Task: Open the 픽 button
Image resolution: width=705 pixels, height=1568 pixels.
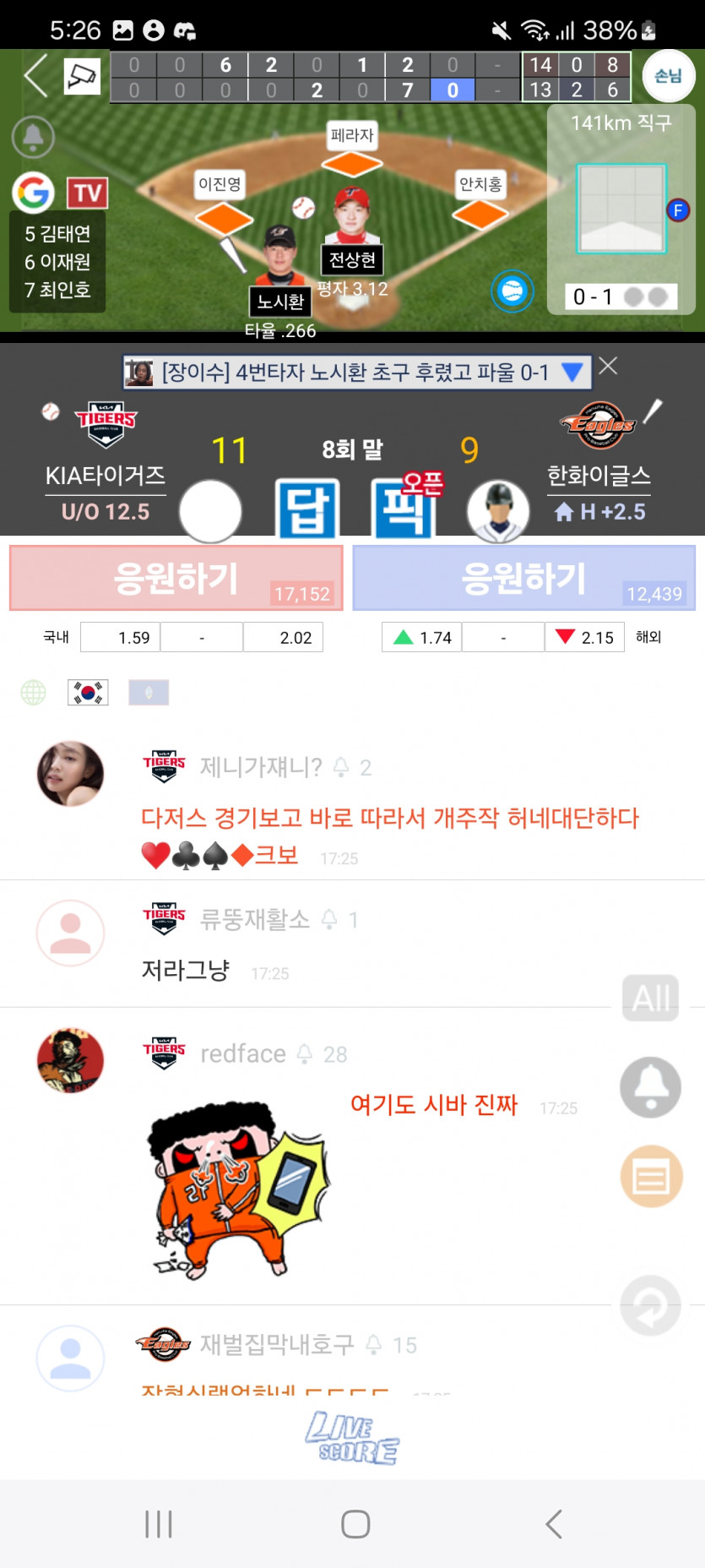Action: point(403,509)
